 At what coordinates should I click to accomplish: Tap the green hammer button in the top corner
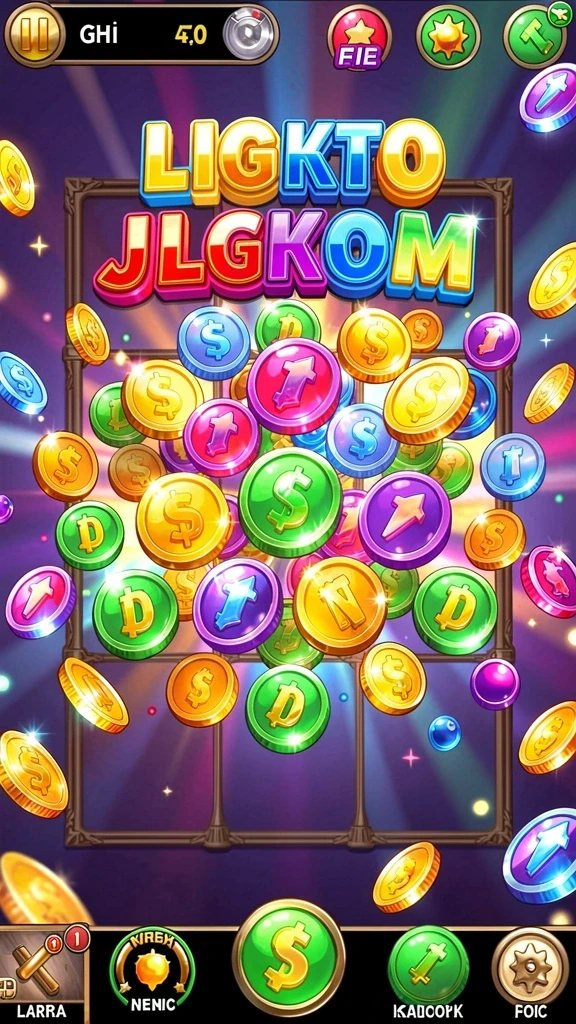(536, 35)
